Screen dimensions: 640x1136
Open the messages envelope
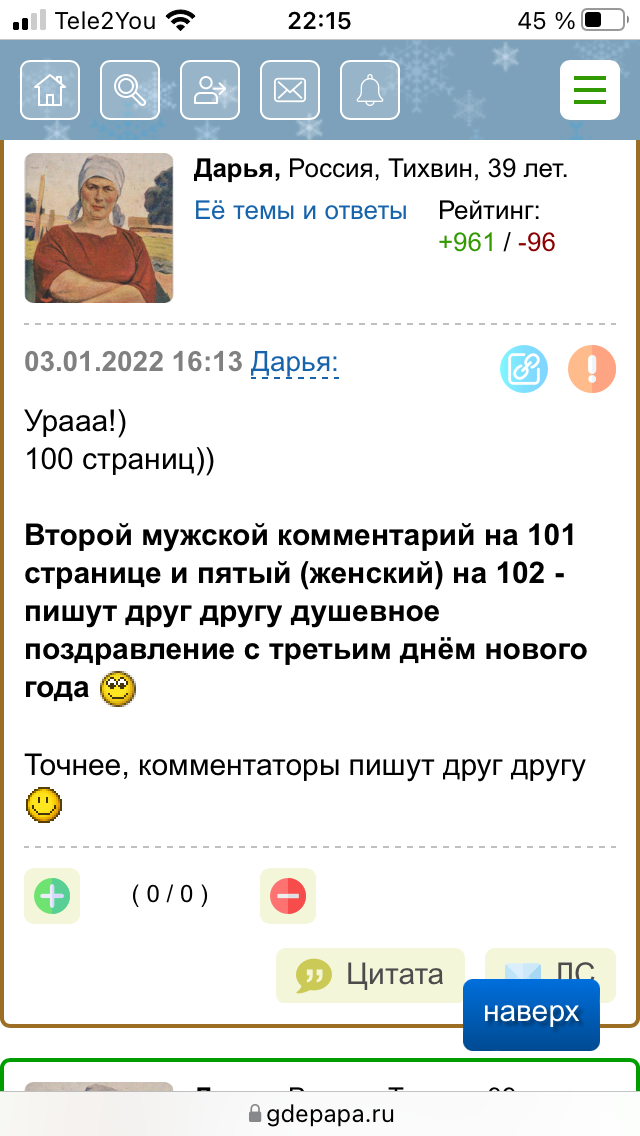pos(290,90)
